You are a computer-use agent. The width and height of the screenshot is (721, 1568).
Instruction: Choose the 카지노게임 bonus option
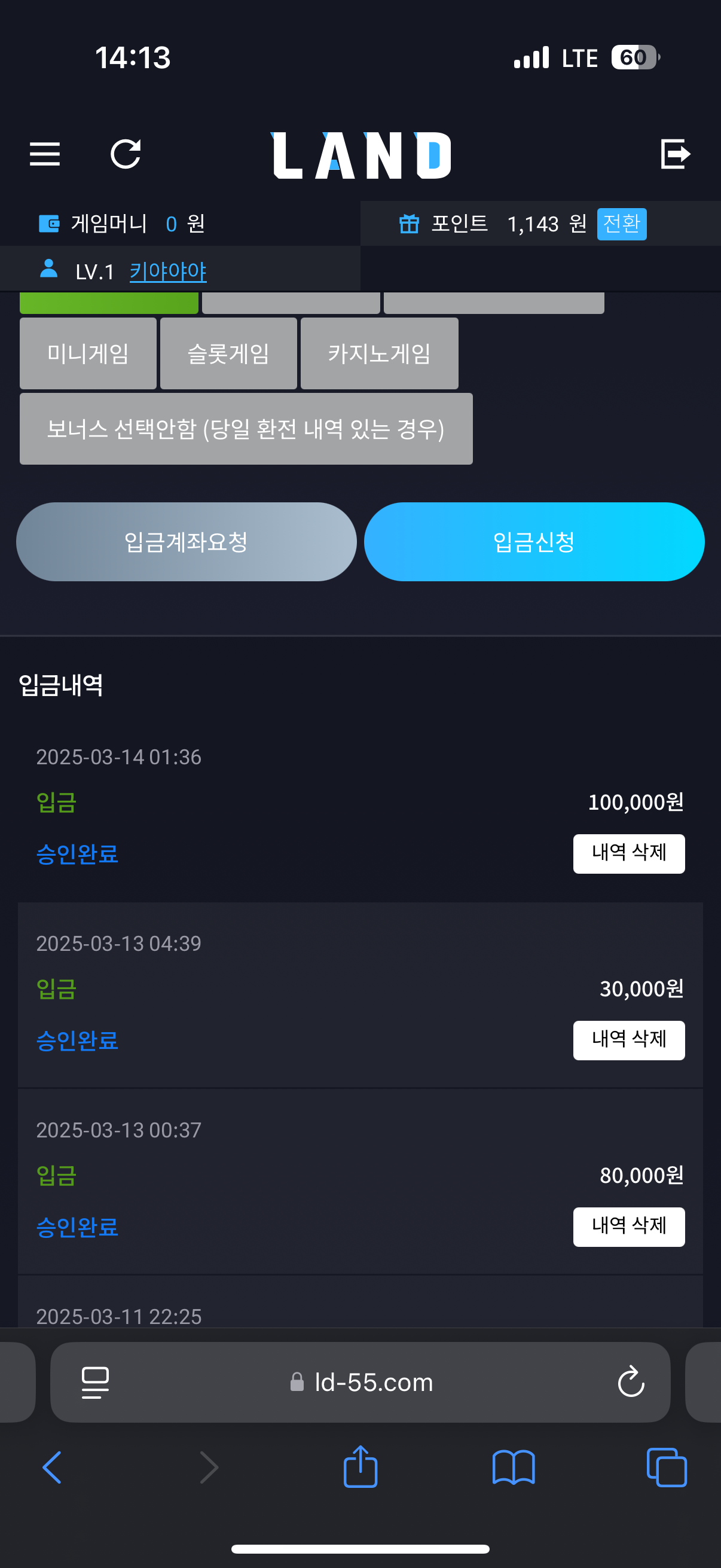point(379,353)
